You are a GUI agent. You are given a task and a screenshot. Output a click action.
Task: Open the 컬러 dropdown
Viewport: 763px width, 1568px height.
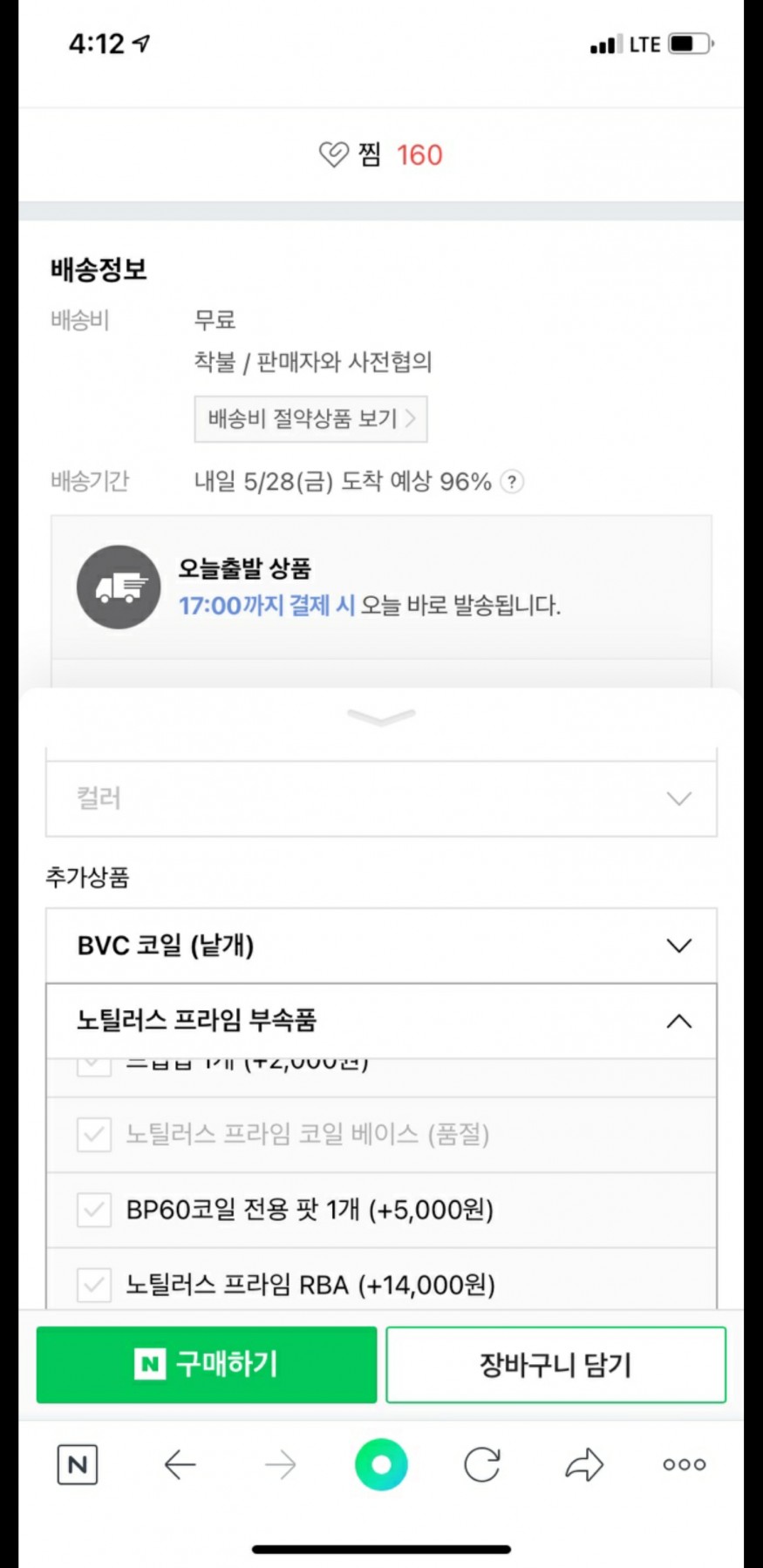point(381,798)
